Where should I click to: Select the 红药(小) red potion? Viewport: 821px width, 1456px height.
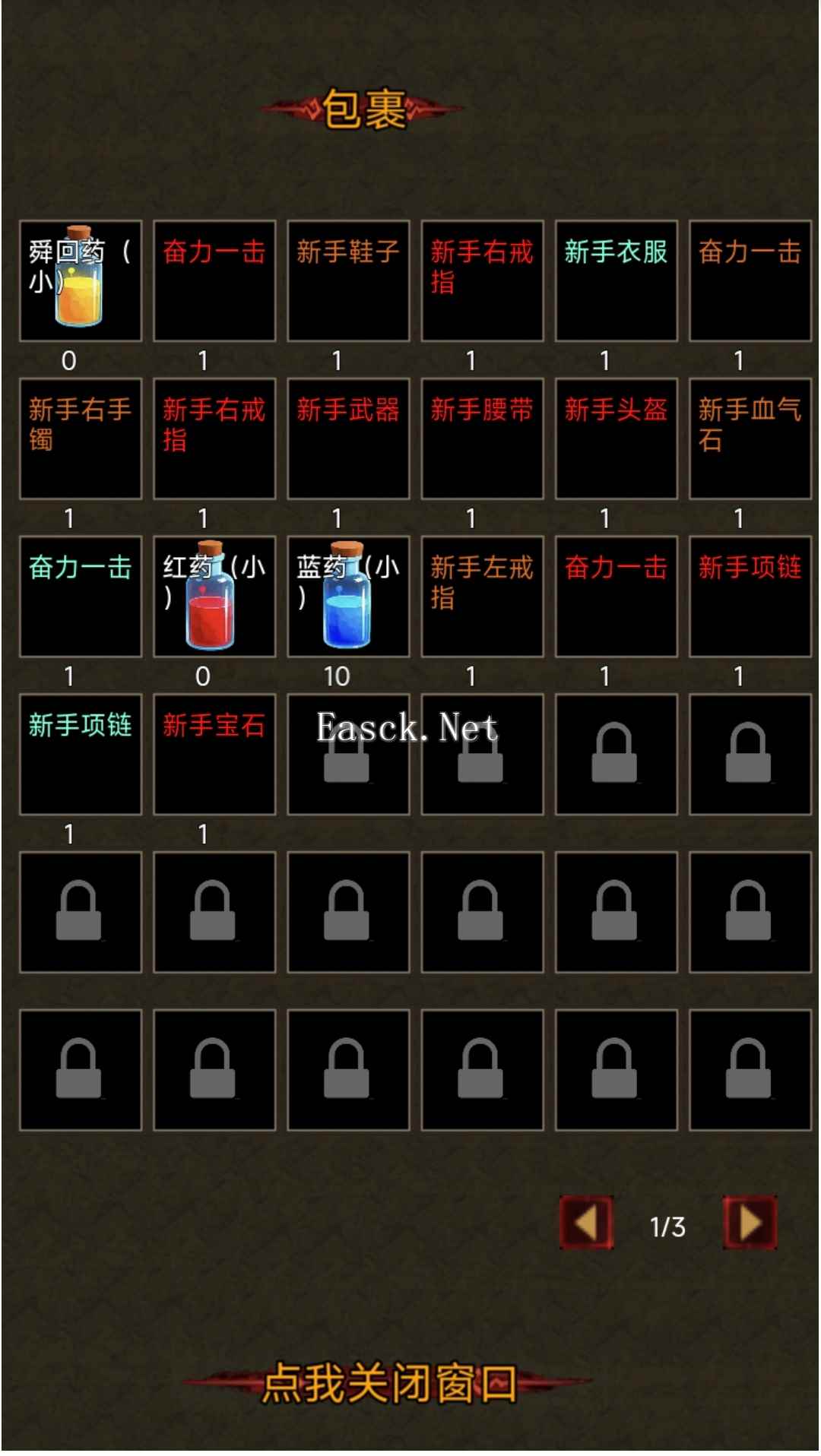(x=214, y=597)
